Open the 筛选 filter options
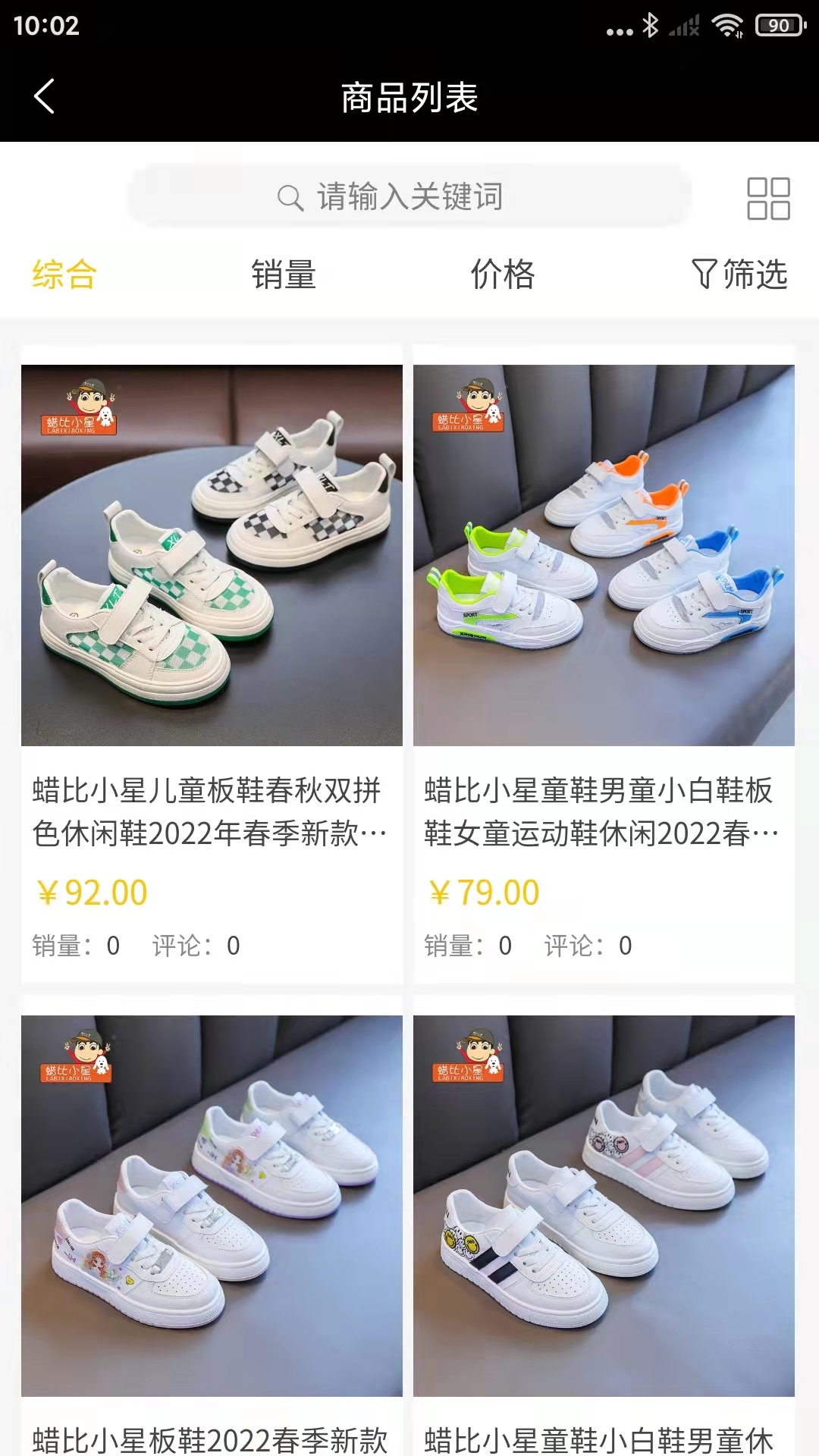 point(739,275)
